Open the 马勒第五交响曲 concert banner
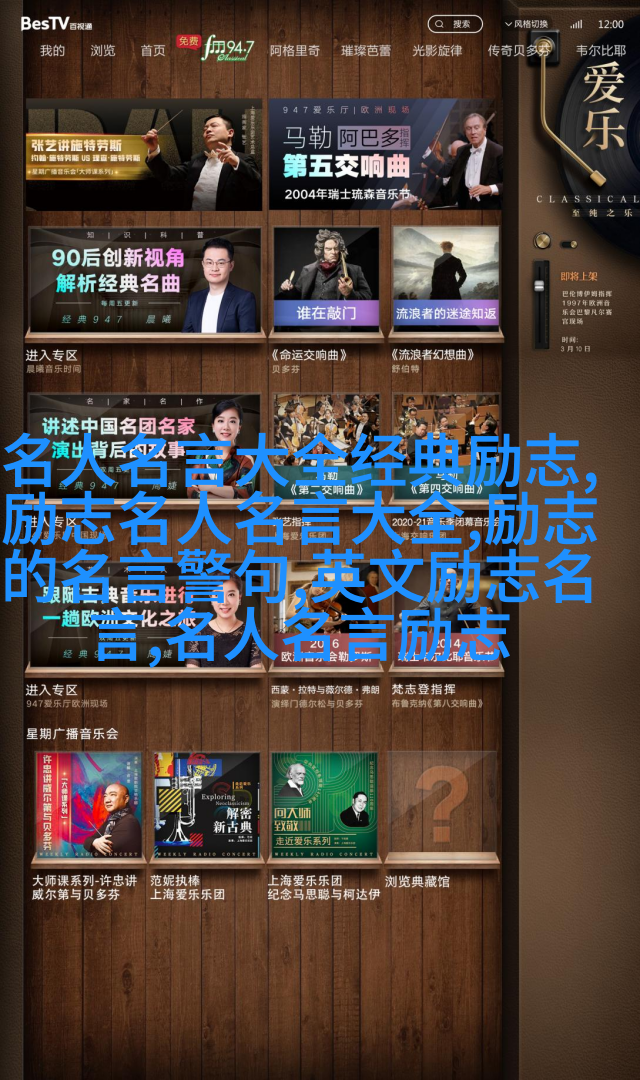The width and height of the screenshot is (640, 1080). pyautogui.click(x=385, y=154)
